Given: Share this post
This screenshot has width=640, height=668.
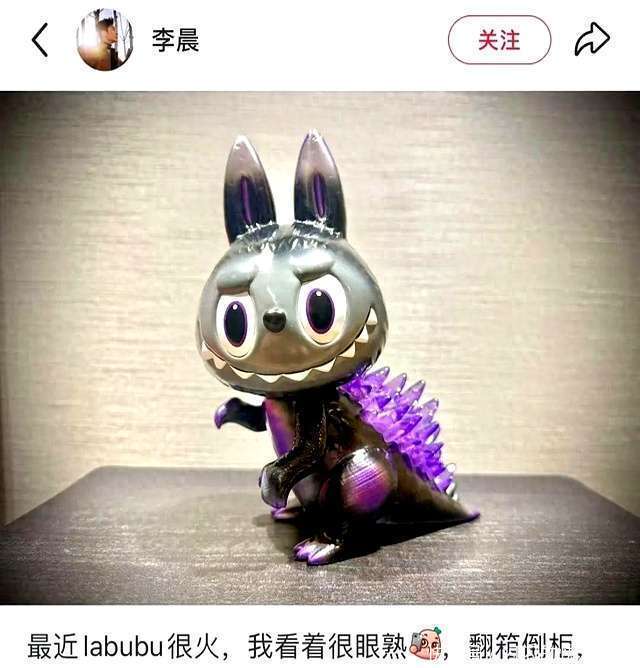Looking at the screenshot, I should click(x=592, y=40).
